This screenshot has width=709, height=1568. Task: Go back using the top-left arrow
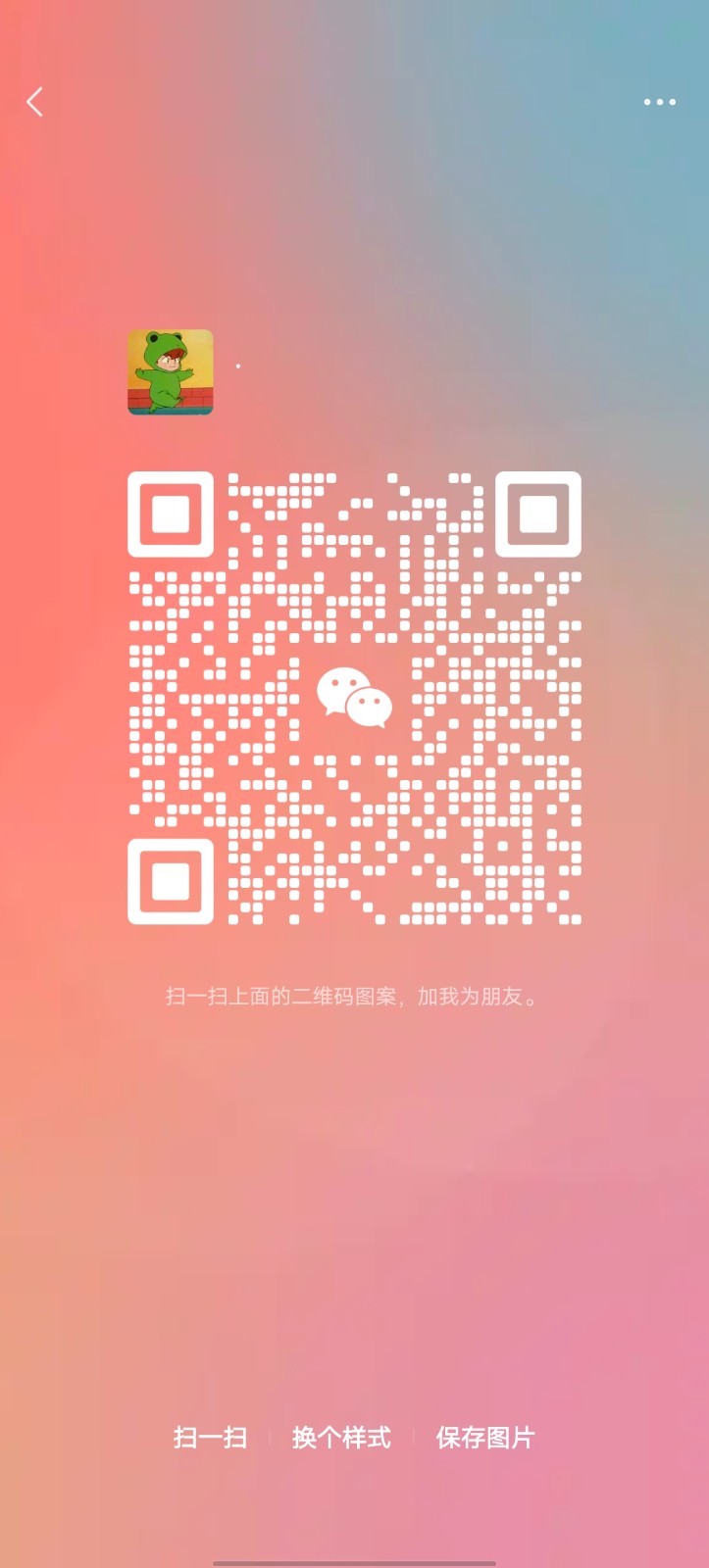(35, 102)
